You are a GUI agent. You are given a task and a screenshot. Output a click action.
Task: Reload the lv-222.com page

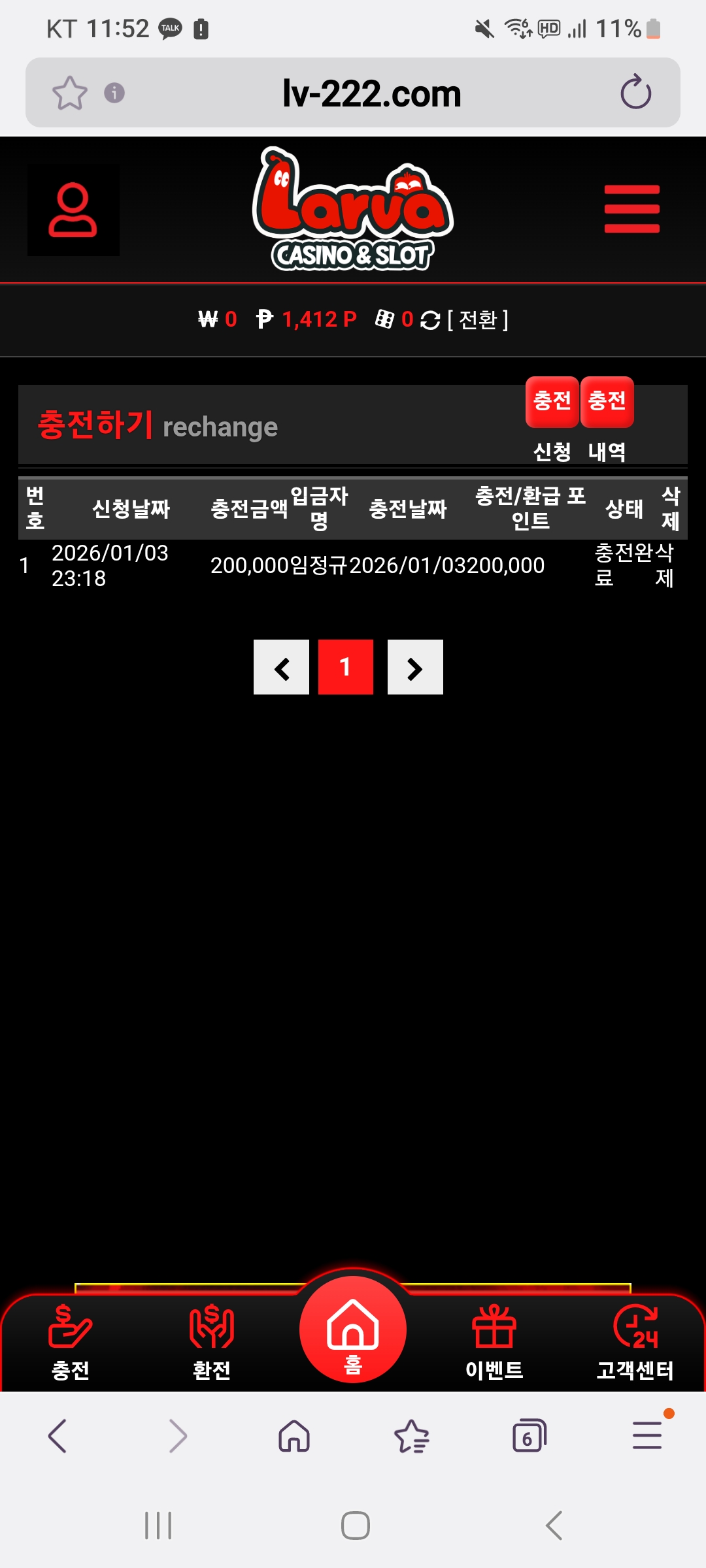coord(635,93)
